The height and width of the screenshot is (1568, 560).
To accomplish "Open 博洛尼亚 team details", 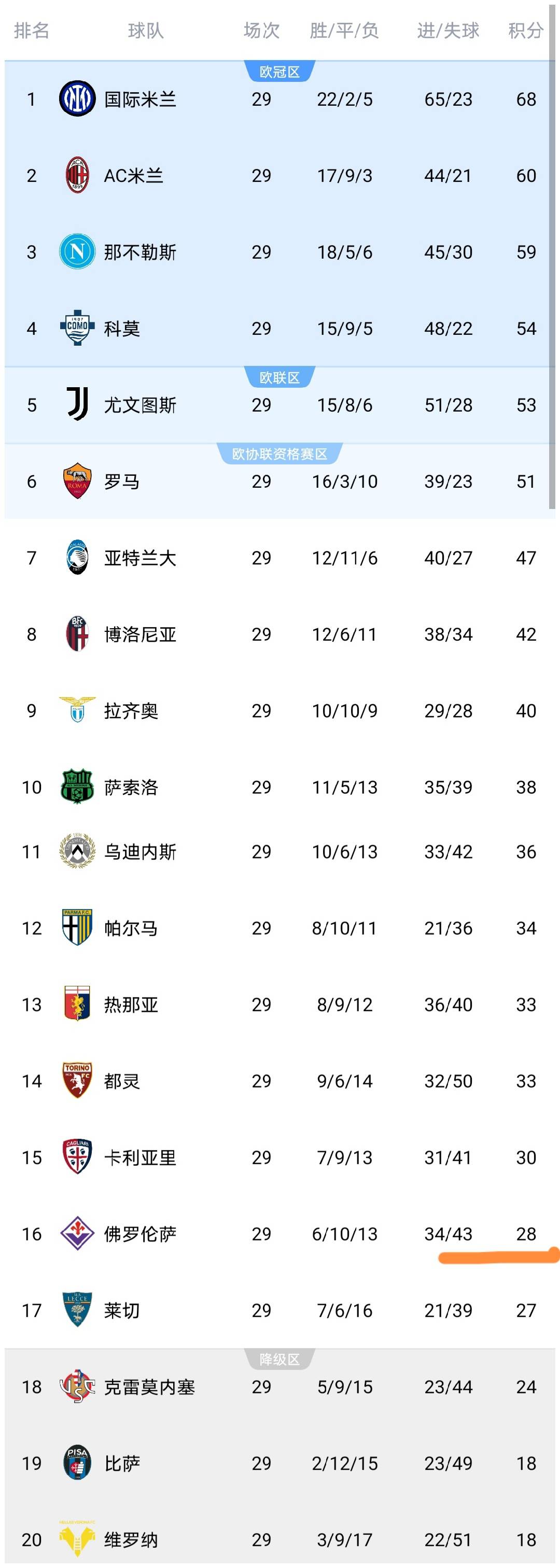I will click(x=140, y=634).
